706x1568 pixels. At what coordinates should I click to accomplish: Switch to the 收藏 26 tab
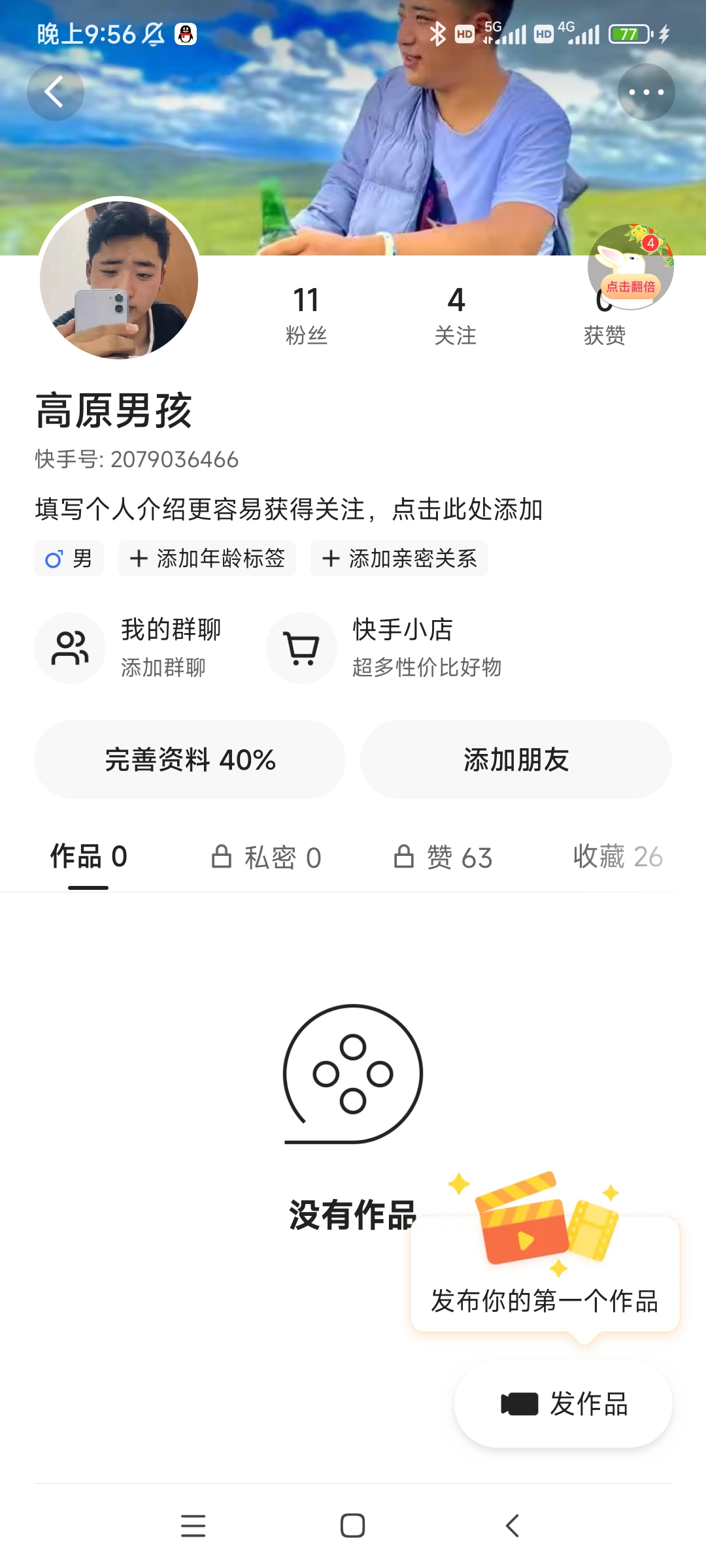[x=618, y=857]
